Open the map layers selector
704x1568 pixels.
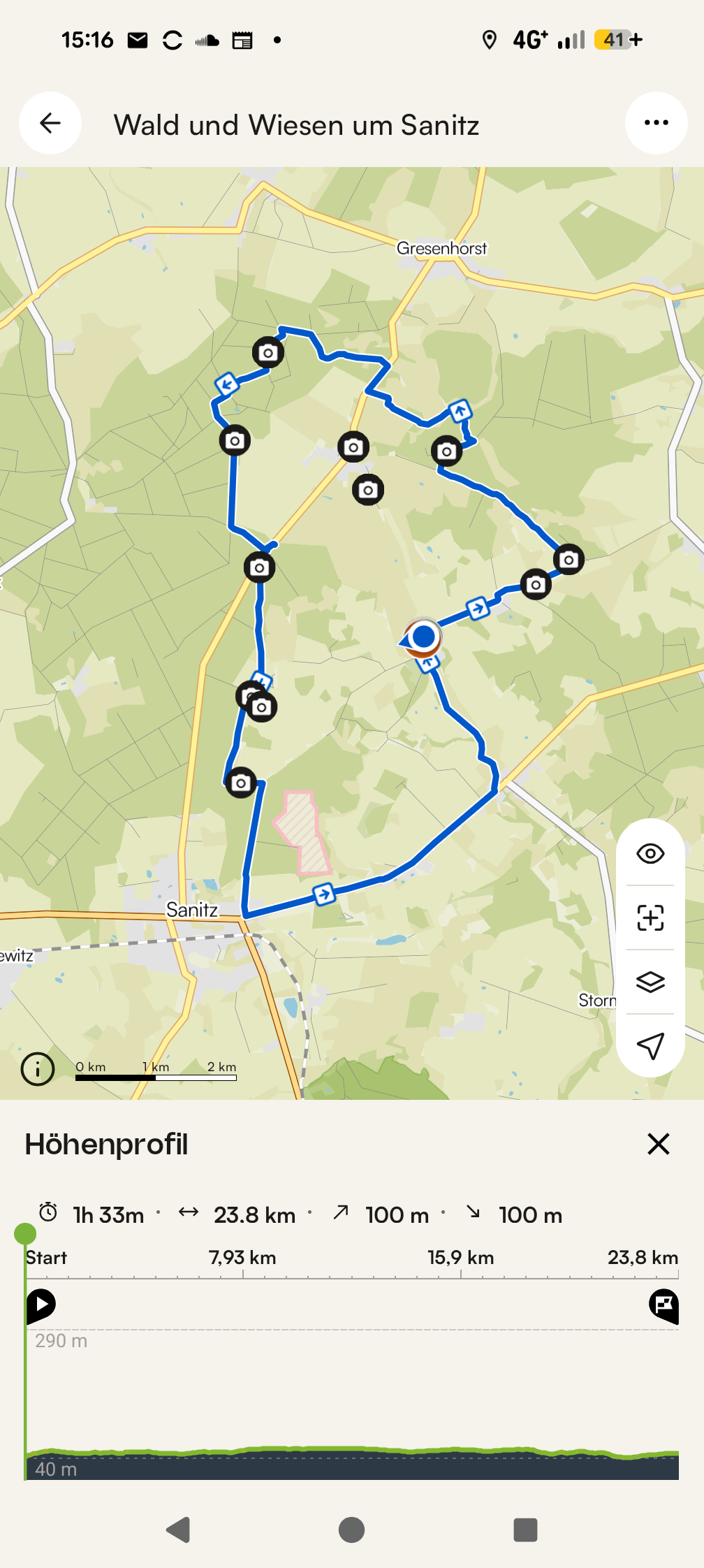click(x=650, y=982)
